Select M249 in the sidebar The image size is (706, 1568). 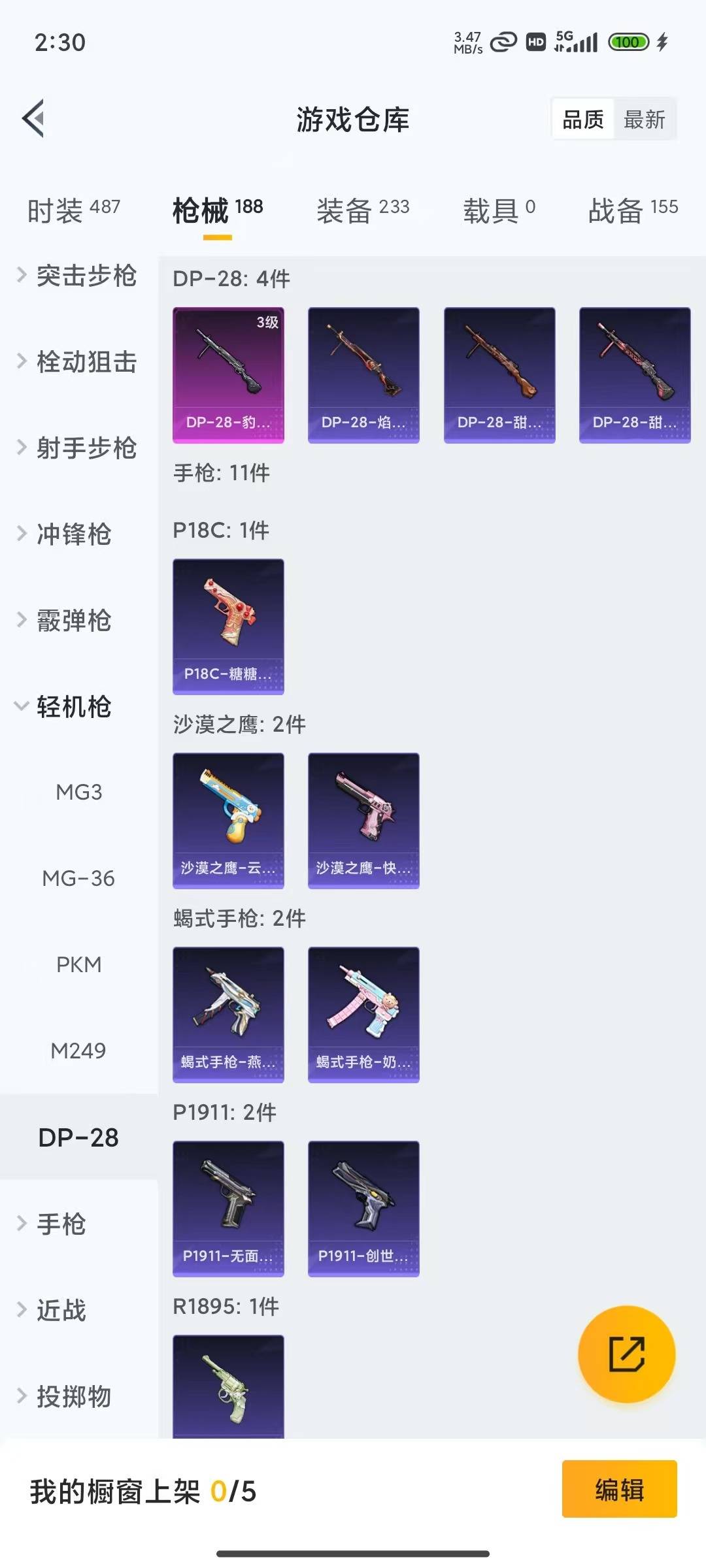pos(80,1051)
